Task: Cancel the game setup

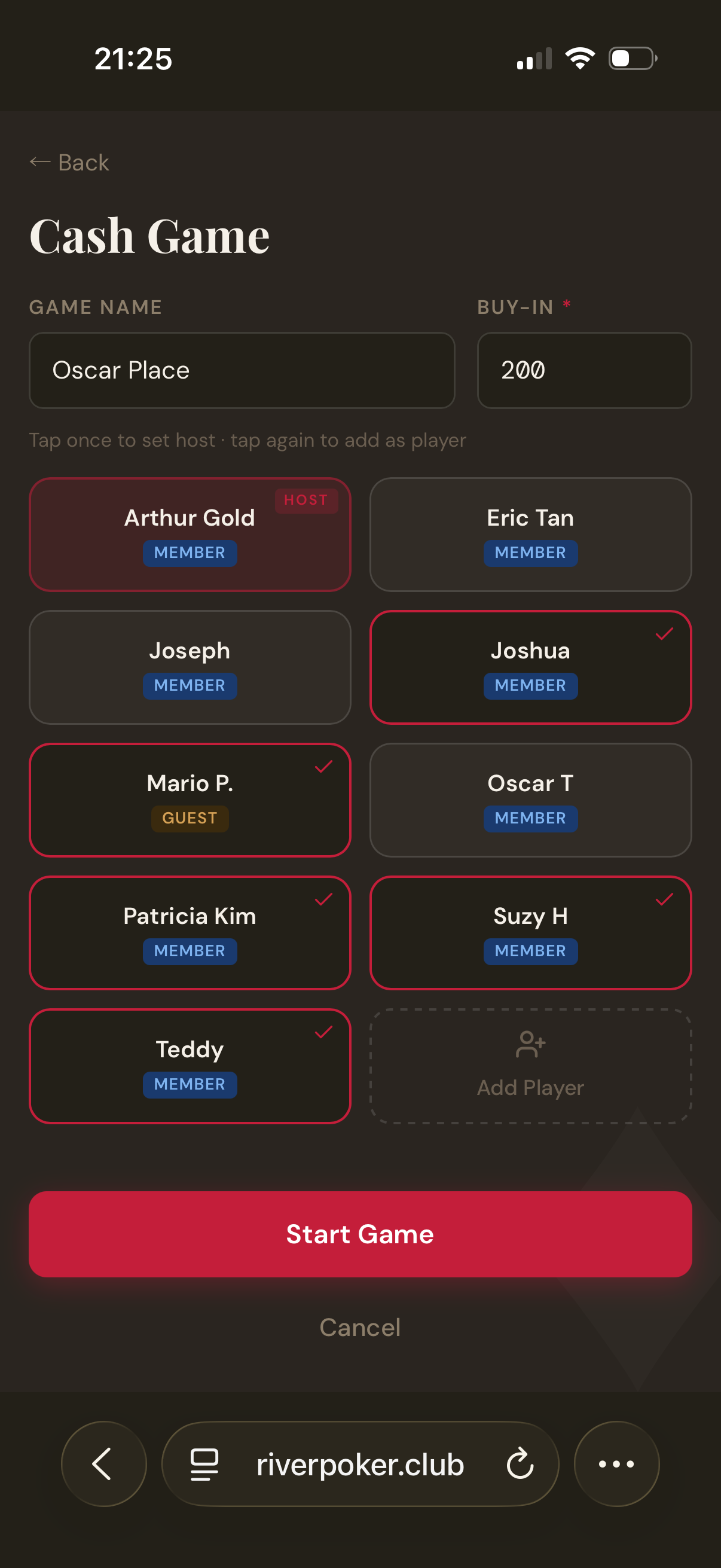Action: point(360,1328)
